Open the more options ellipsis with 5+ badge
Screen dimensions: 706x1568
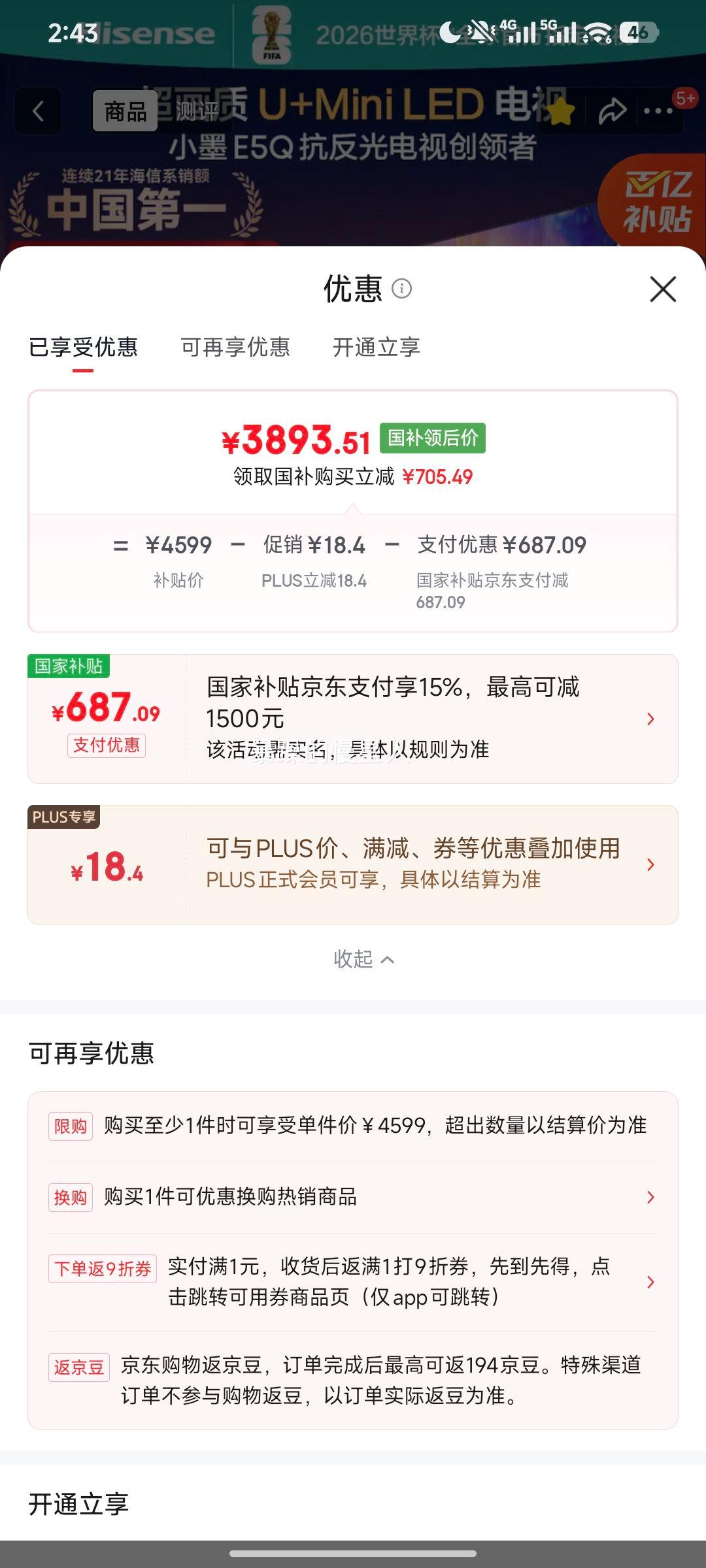click(x=660, y=111)
